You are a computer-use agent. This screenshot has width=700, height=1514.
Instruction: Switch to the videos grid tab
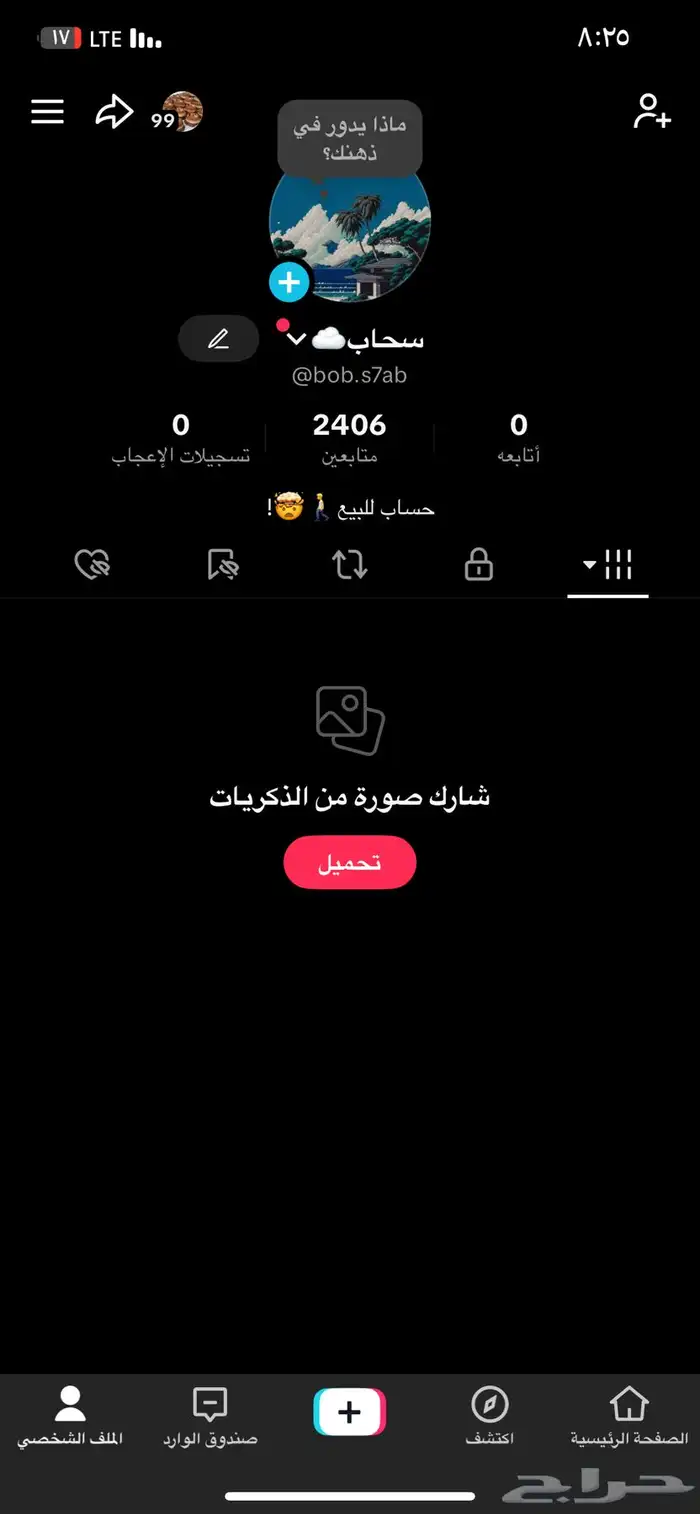608,566
